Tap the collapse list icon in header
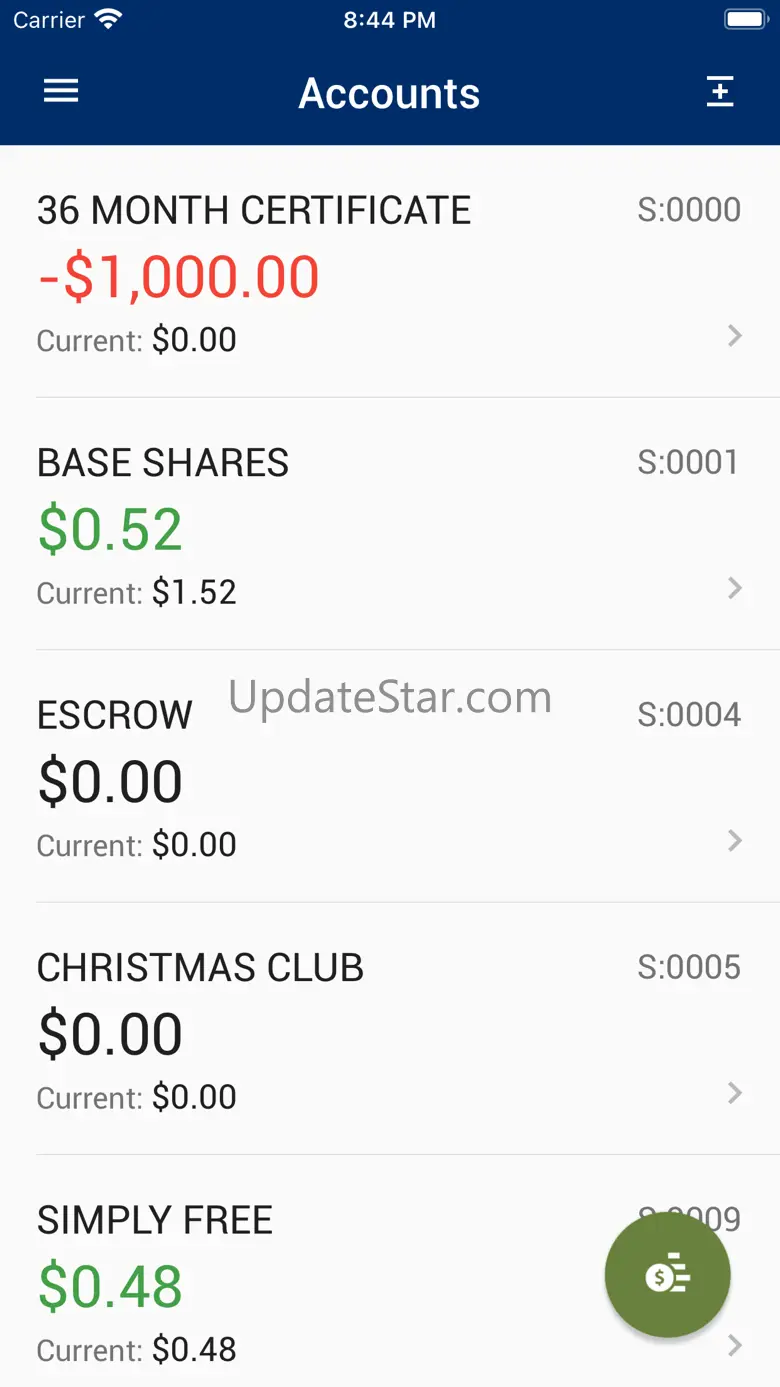This screenshot has width=780, height=1387. pyautogui.click(x=720, y=92)
